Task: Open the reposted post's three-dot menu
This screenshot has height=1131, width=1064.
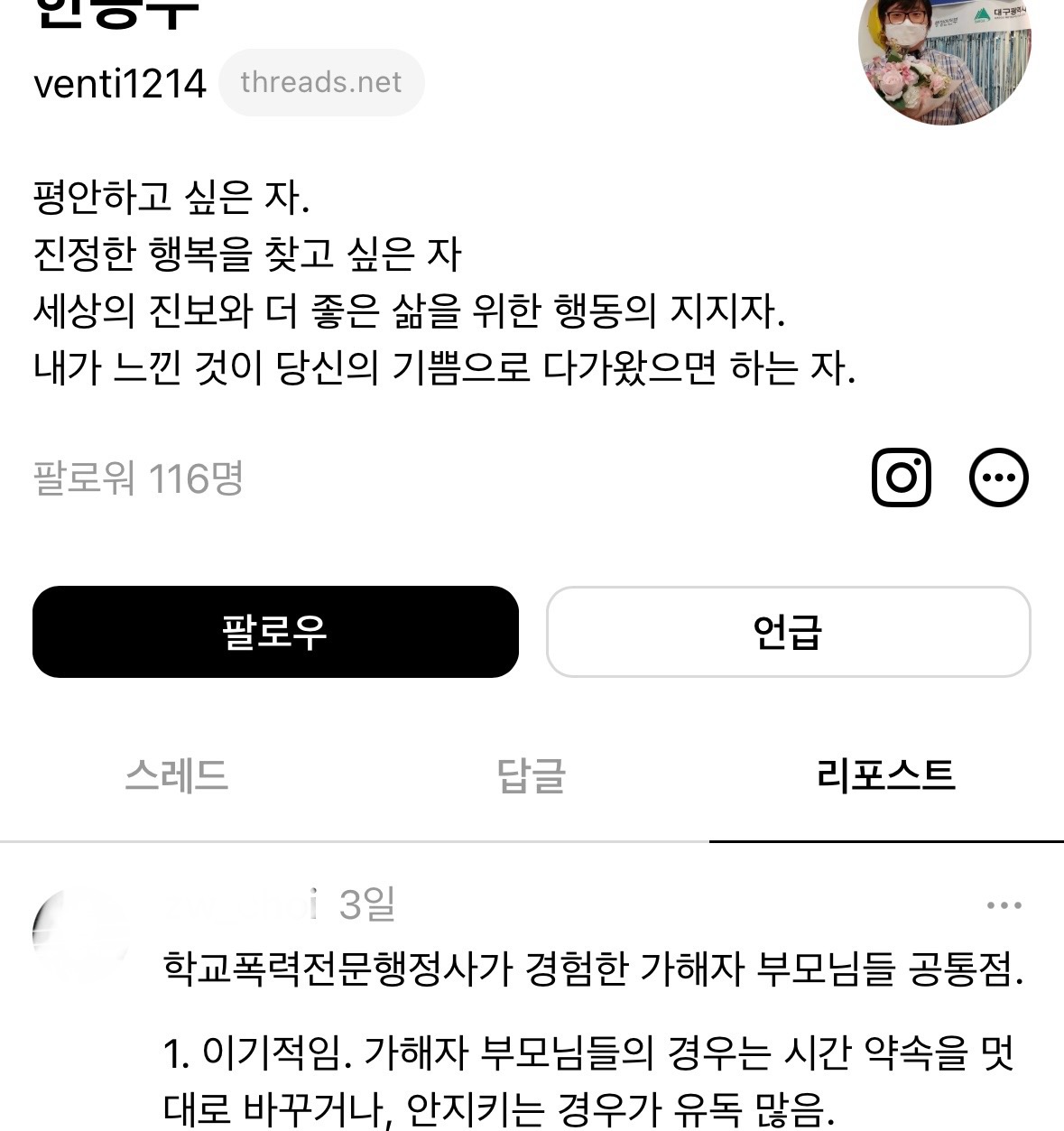Action: point(1004,905)
